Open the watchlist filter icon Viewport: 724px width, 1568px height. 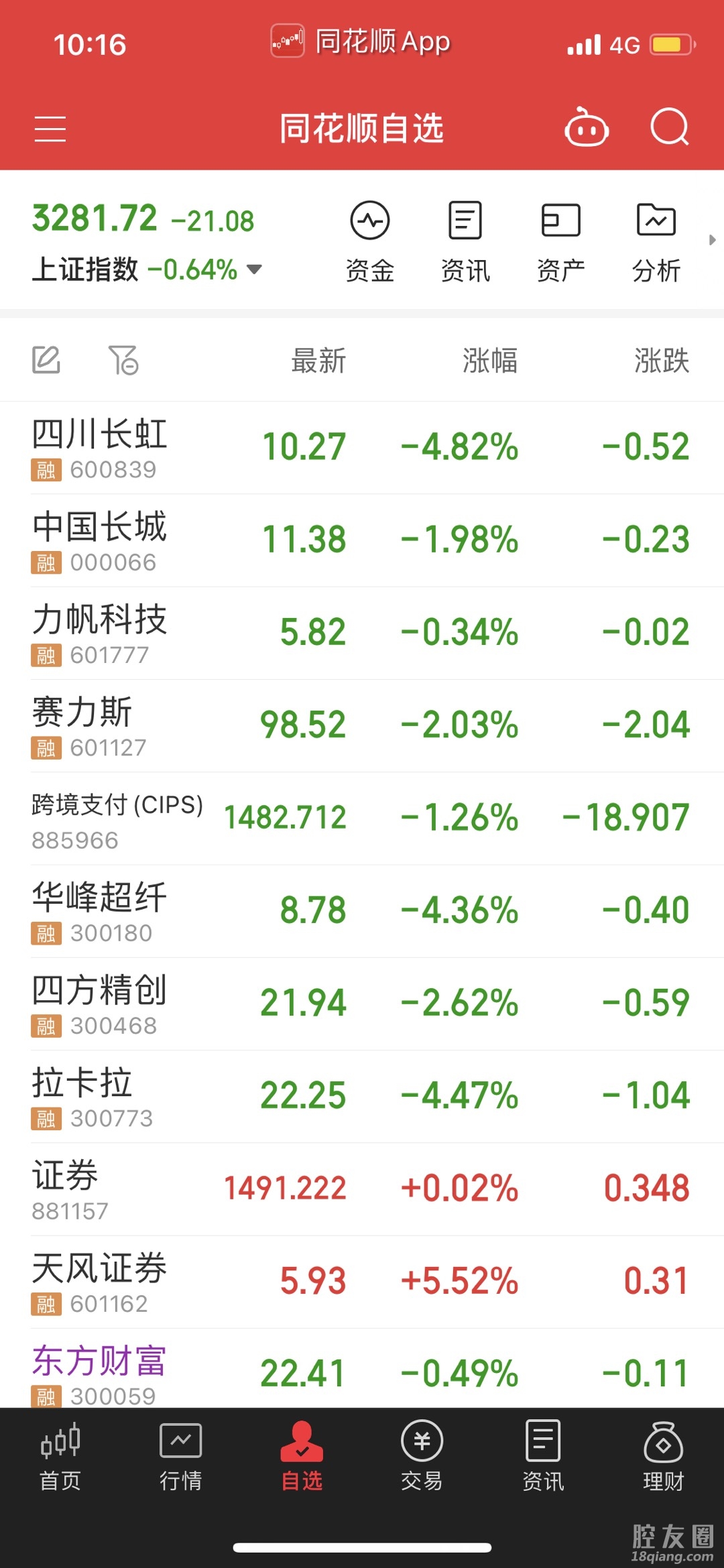click(123, 360)
